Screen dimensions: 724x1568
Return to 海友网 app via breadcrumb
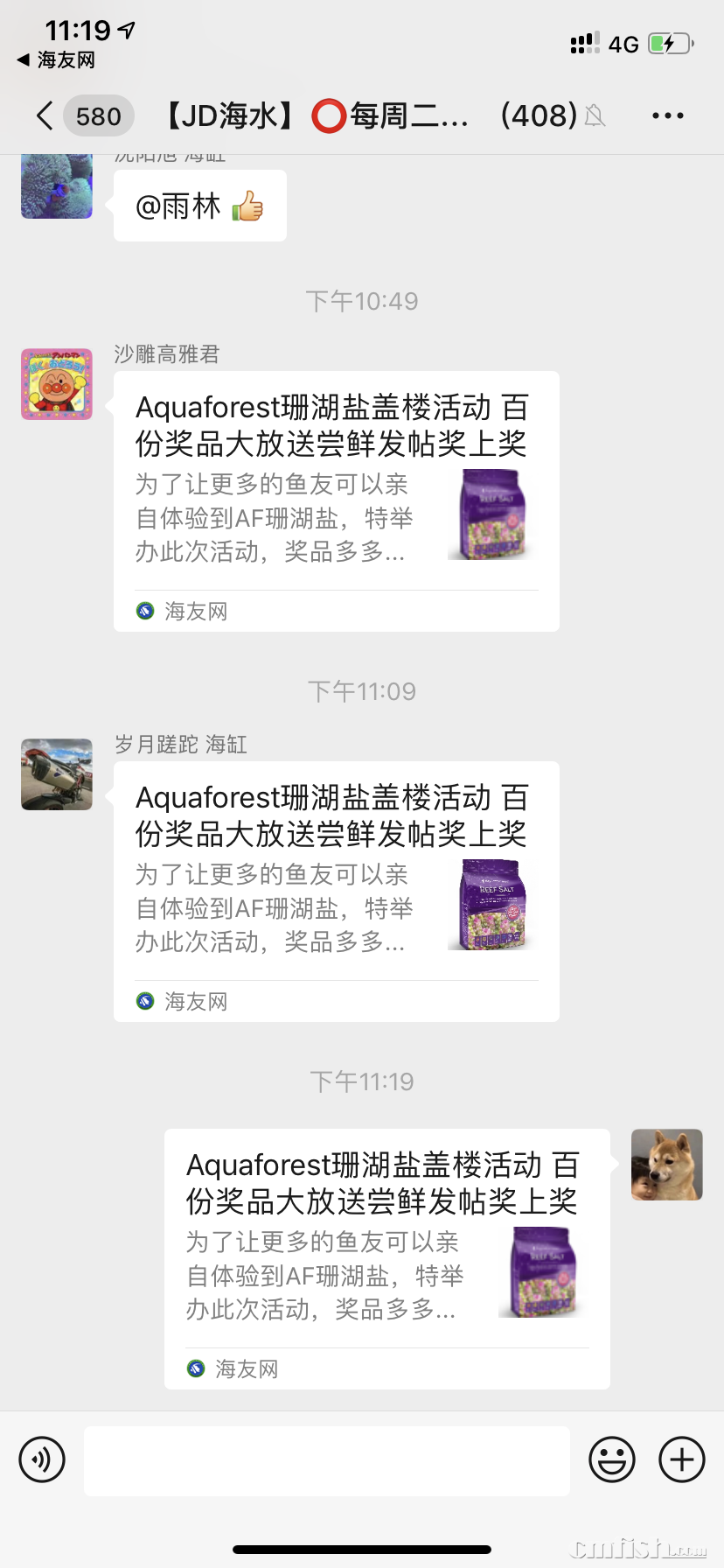click(56, 59)
